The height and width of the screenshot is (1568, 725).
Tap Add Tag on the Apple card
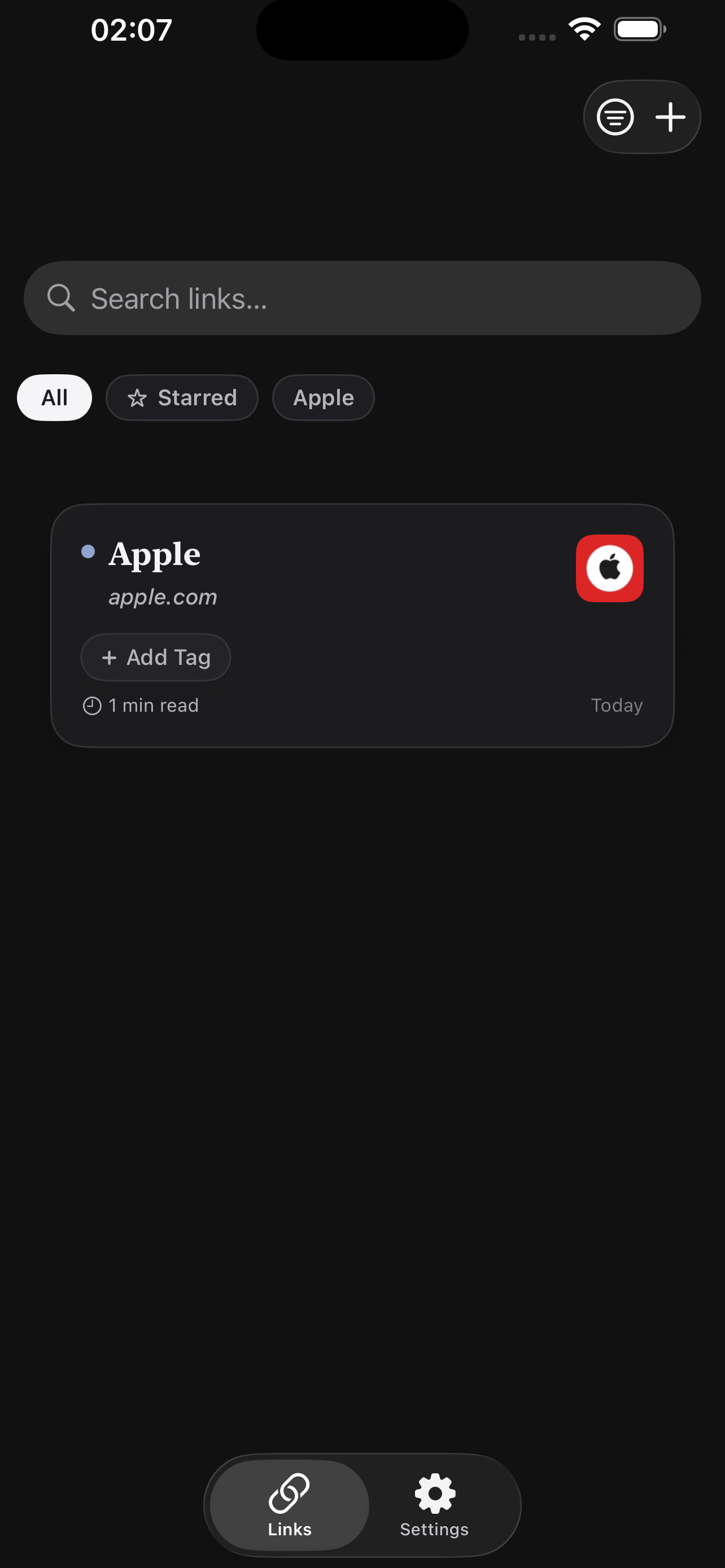point(155,657)
